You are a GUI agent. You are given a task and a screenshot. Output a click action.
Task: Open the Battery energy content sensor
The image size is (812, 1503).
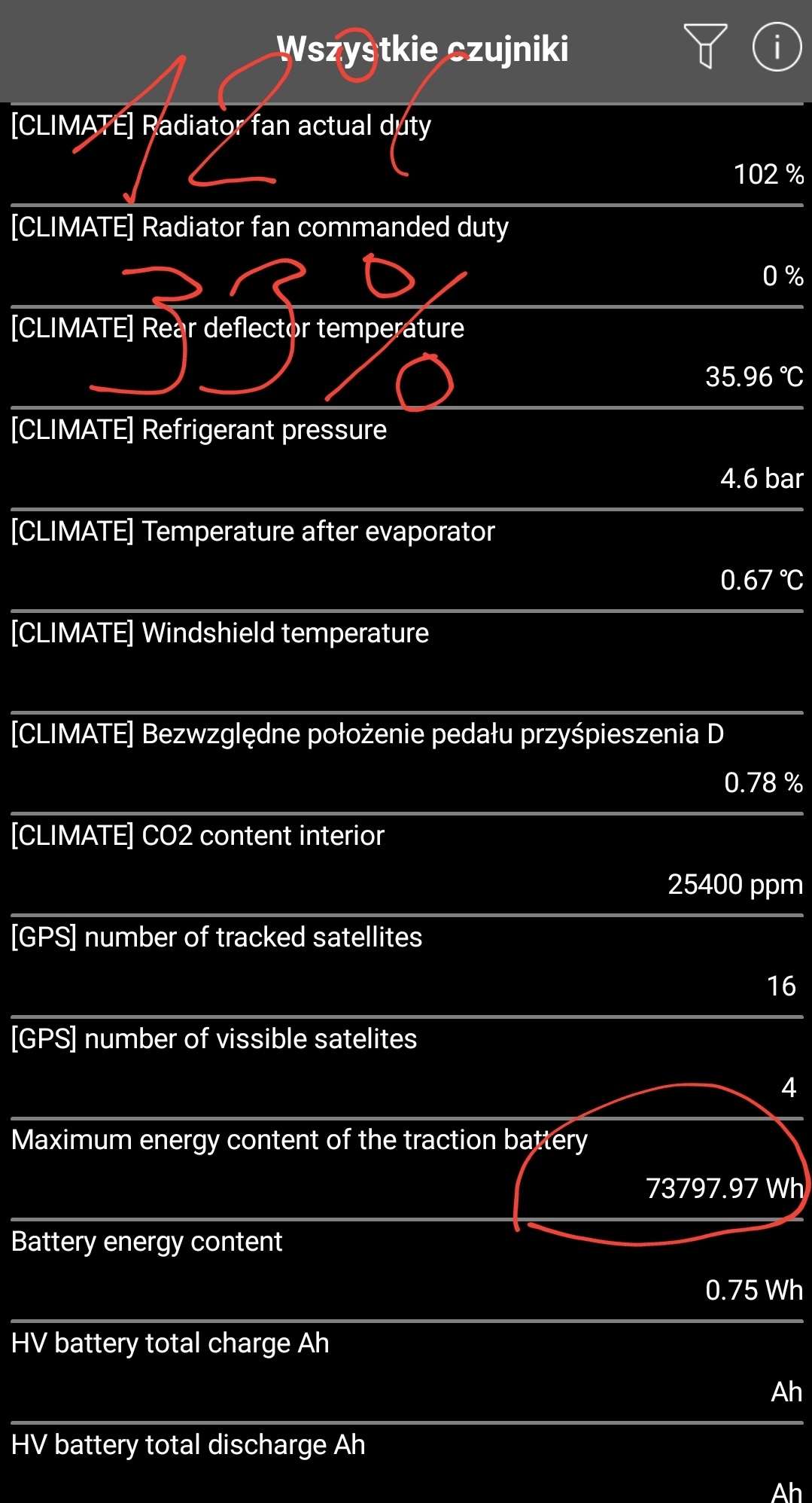406,1271
